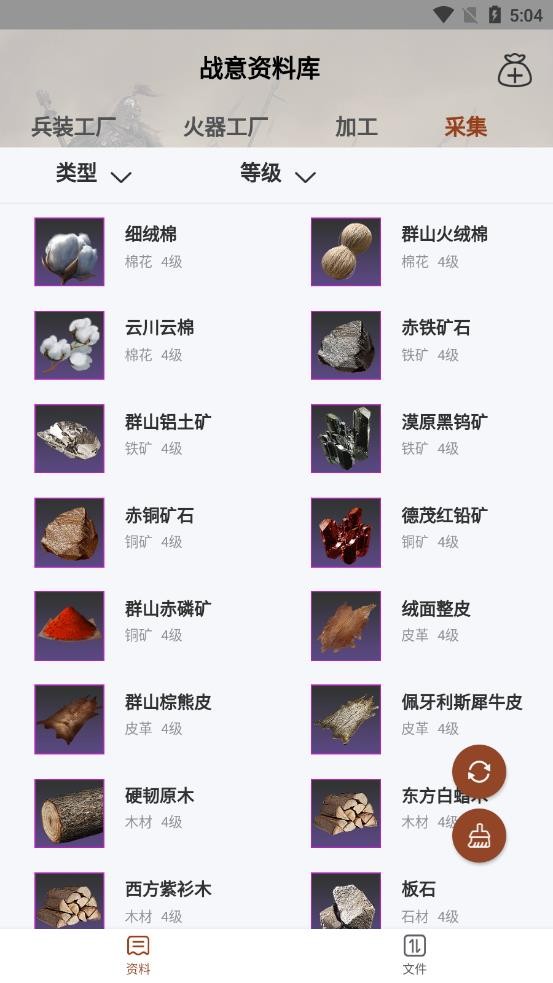Image resolution: width=553 pixels, height=983 pixels.
Task: Open 漠原黑钨矿 entry
Action: coord(414,438)
